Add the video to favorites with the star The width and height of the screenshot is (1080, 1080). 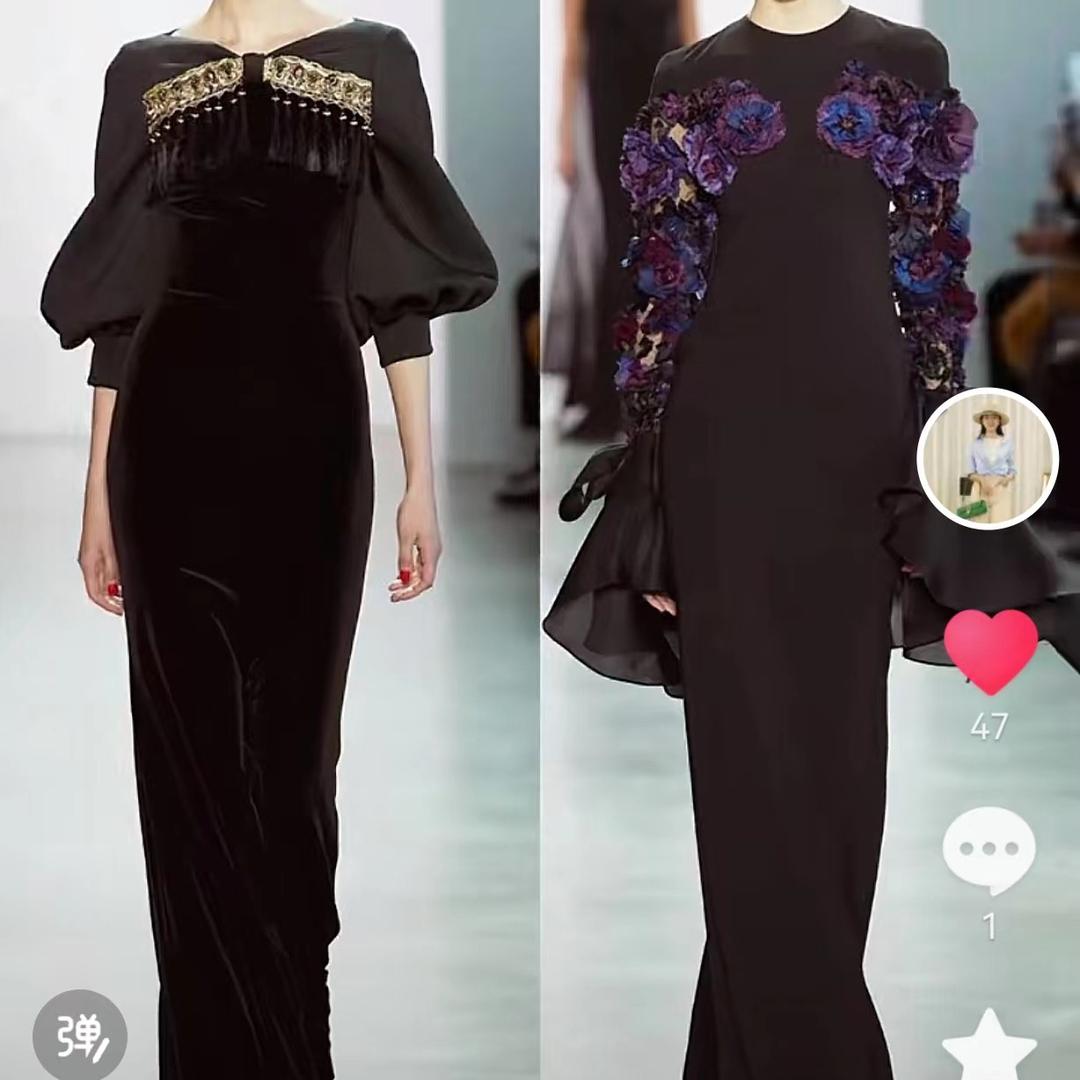tap(989, 1046)
